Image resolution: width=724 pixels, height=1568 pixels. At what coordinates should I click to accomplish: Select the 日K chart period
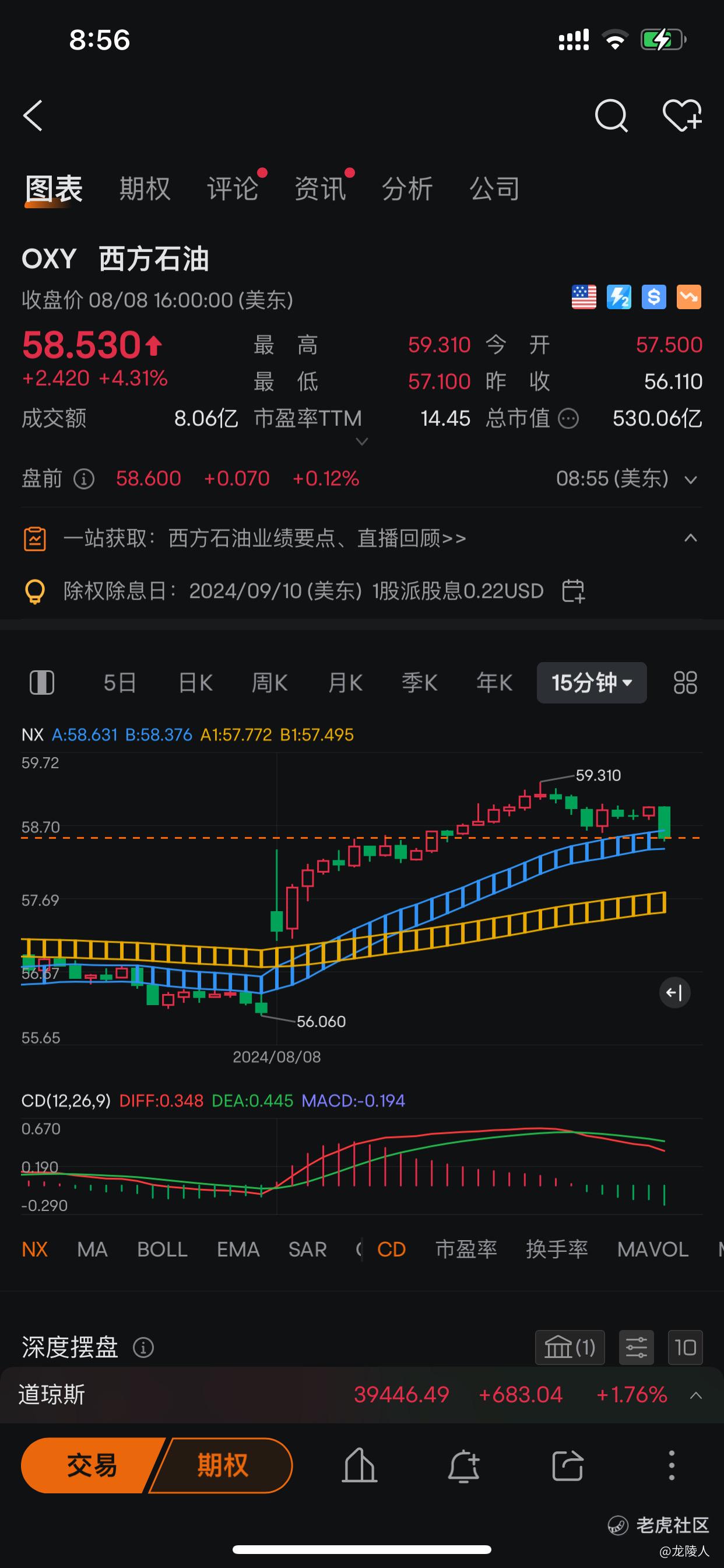(x=195, y=683)
